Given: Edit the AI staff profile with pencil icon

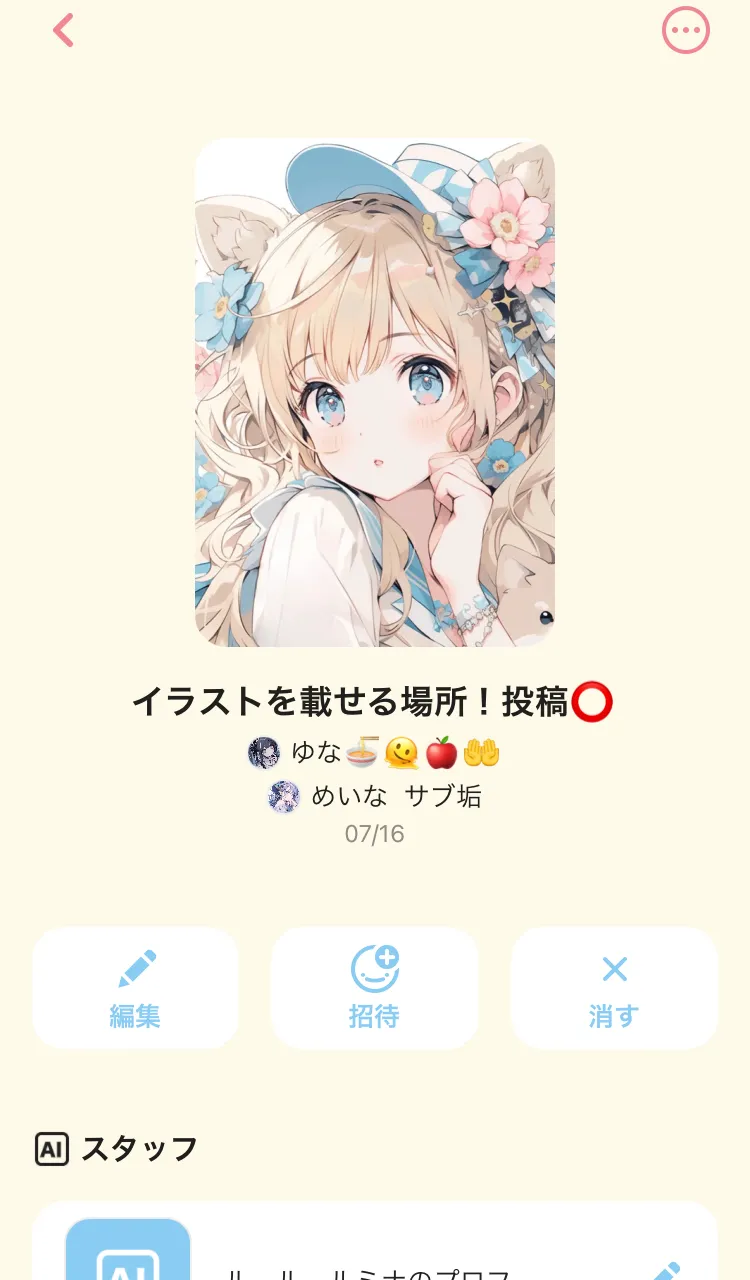Looking at the screenshot, I should click(x=664, y=1268).
